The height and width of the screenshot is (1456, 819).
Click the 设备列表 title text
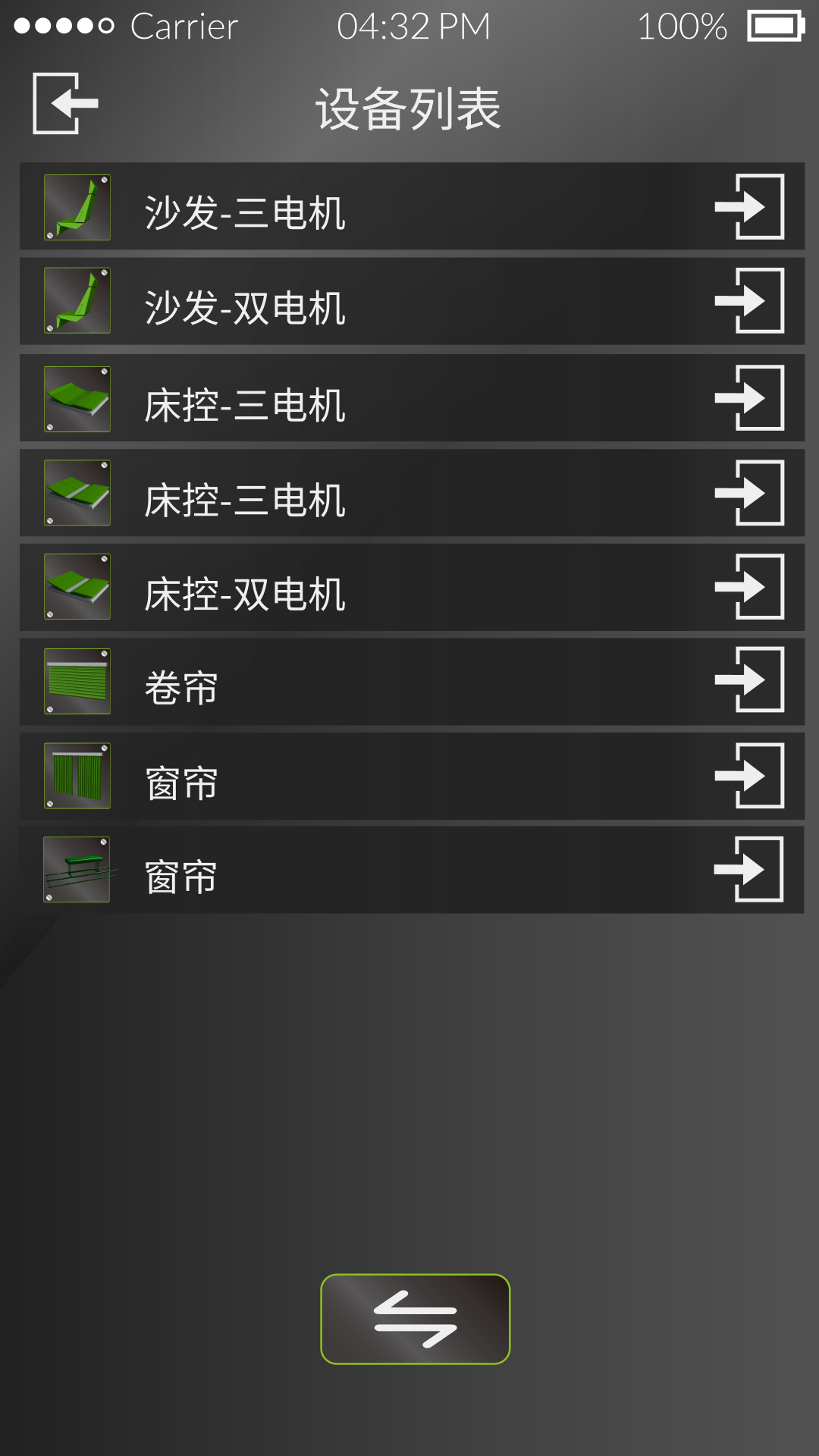(409, 108)
